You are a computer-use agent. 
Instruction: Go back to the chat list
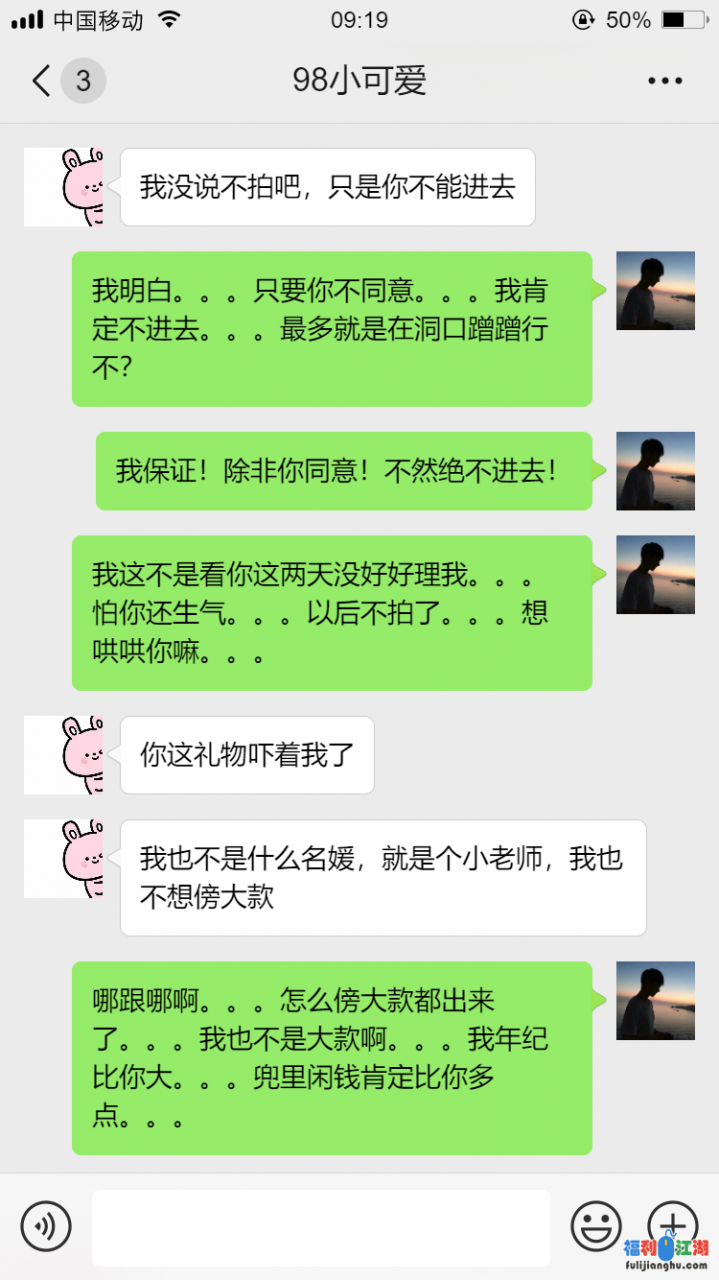point(42,81)
